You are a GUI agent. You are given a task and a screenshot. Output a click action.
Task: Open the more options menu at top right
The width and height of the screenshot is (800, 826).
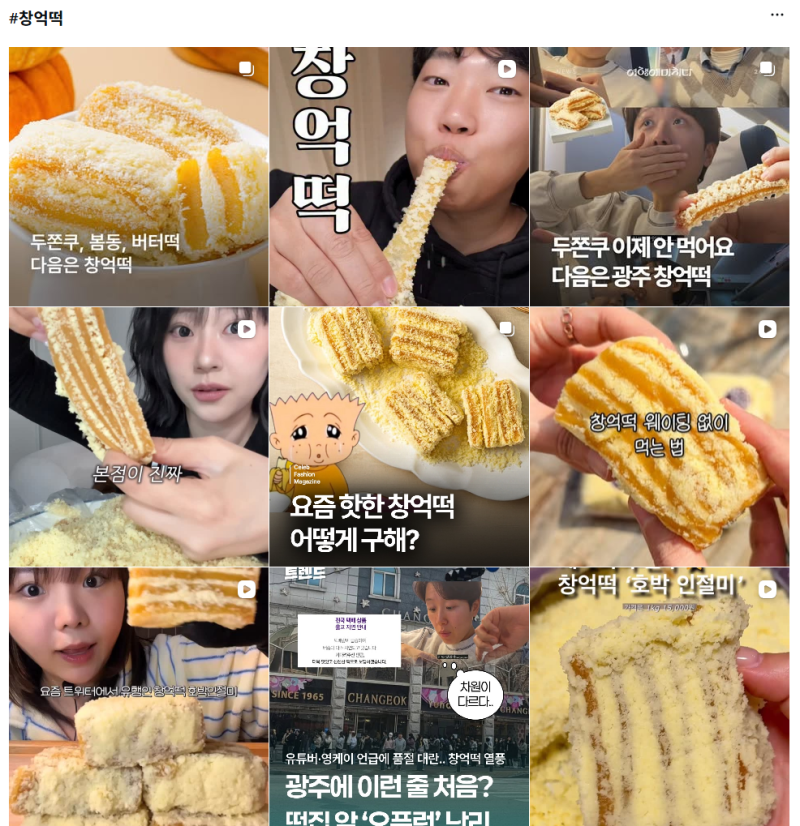pyautogui.click(x=777, y=14)
